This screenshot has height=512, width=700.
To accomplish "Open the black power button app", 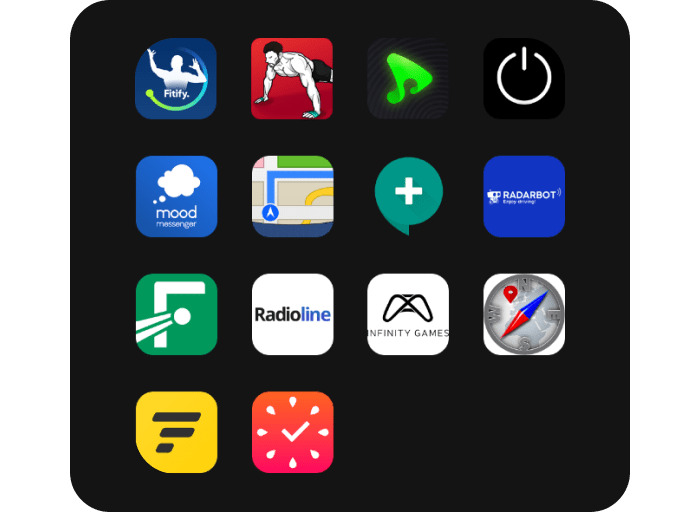I will [x=524, y=79].
